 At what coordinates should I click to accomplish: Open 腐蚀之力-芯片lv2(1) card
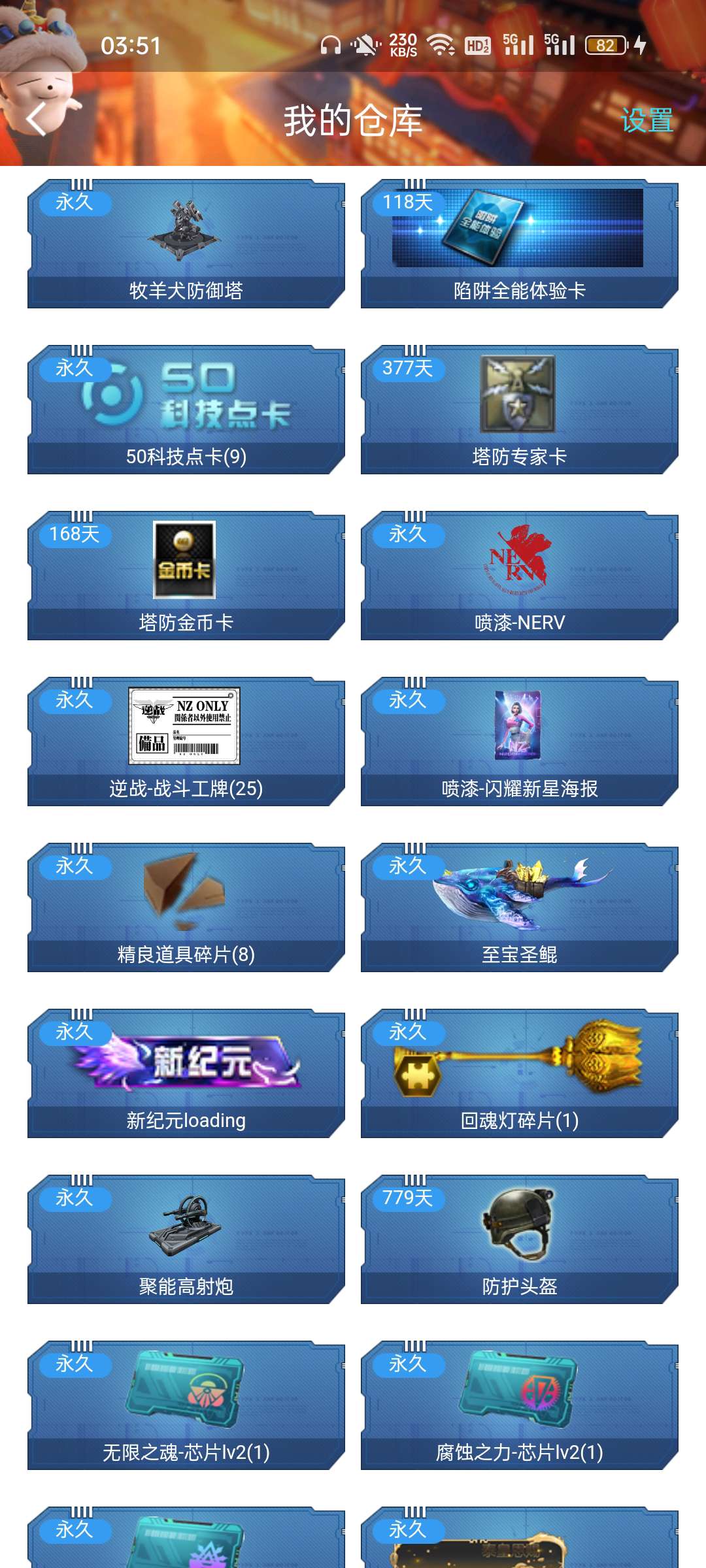pyautogui.click(x=519, y=1405)
